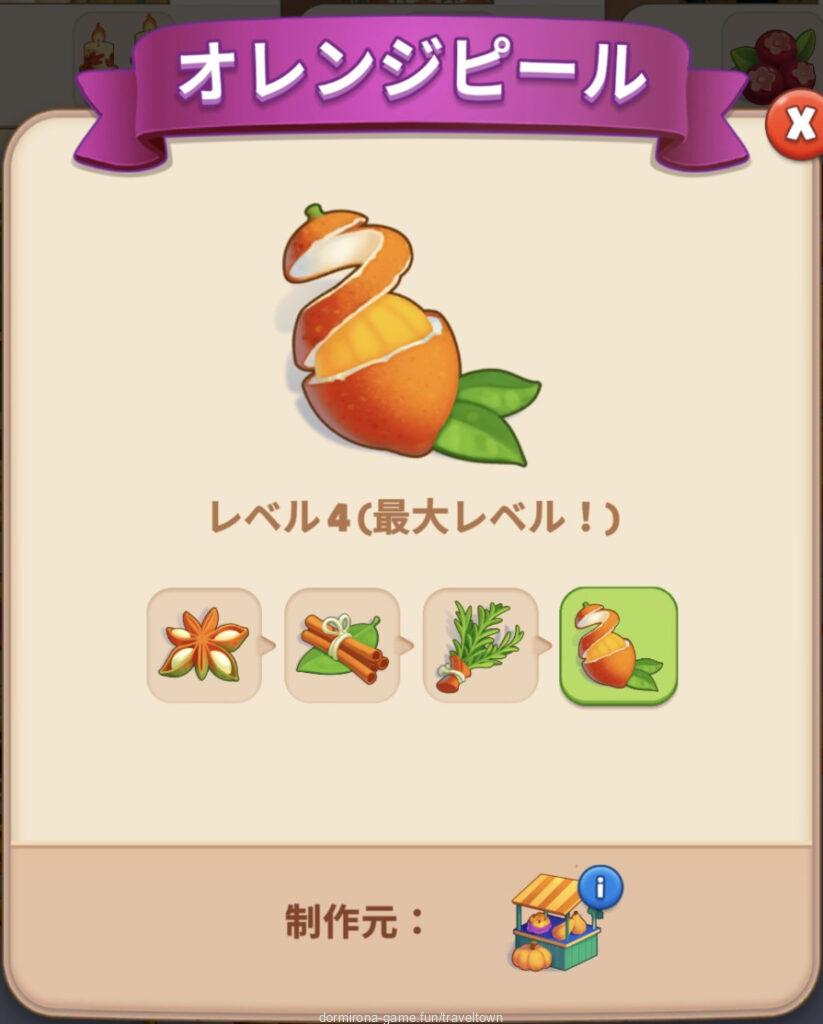Screen dimensions: 823x1024
Task: Select the star anise level 1 item
Action: coord(204,645)
